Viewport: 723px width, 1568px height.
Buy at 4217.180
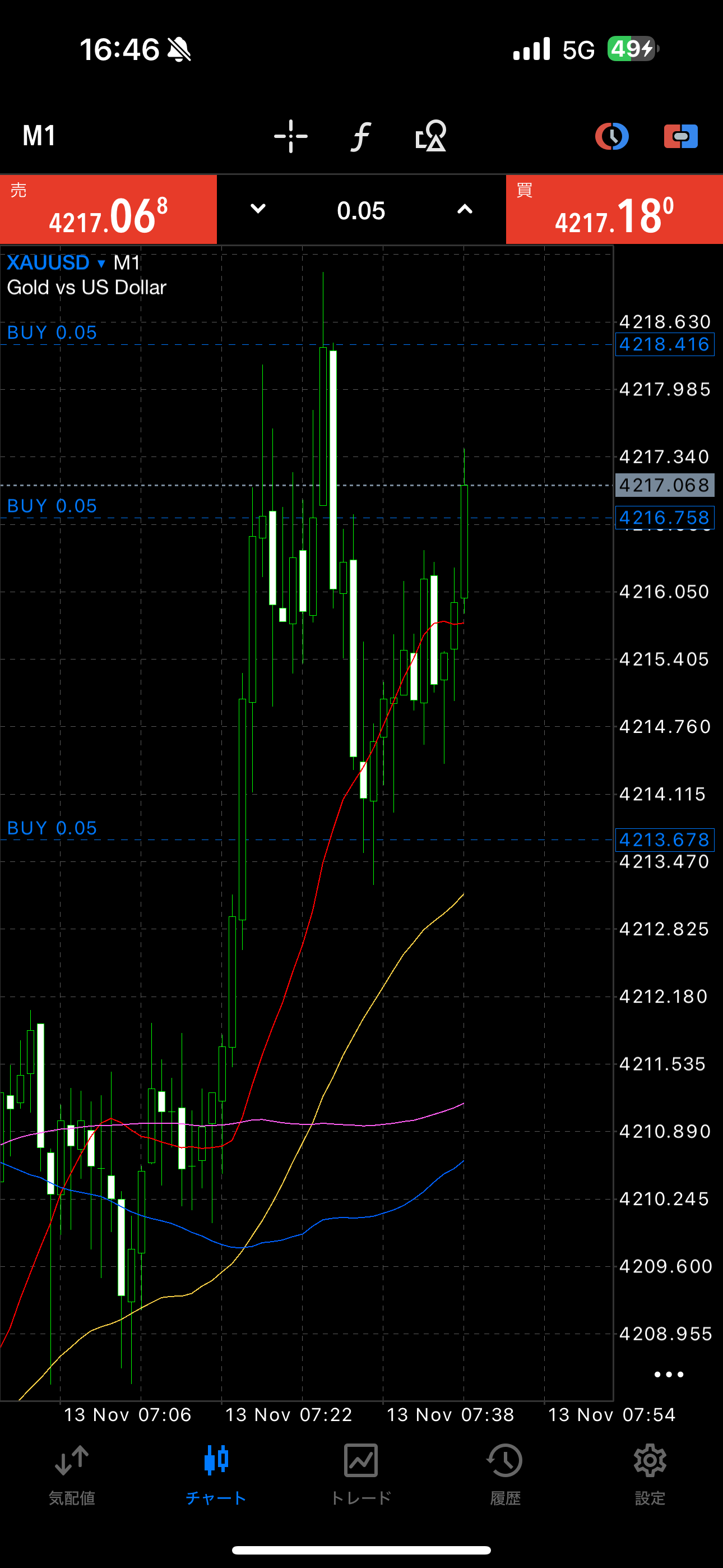(614, 210)
